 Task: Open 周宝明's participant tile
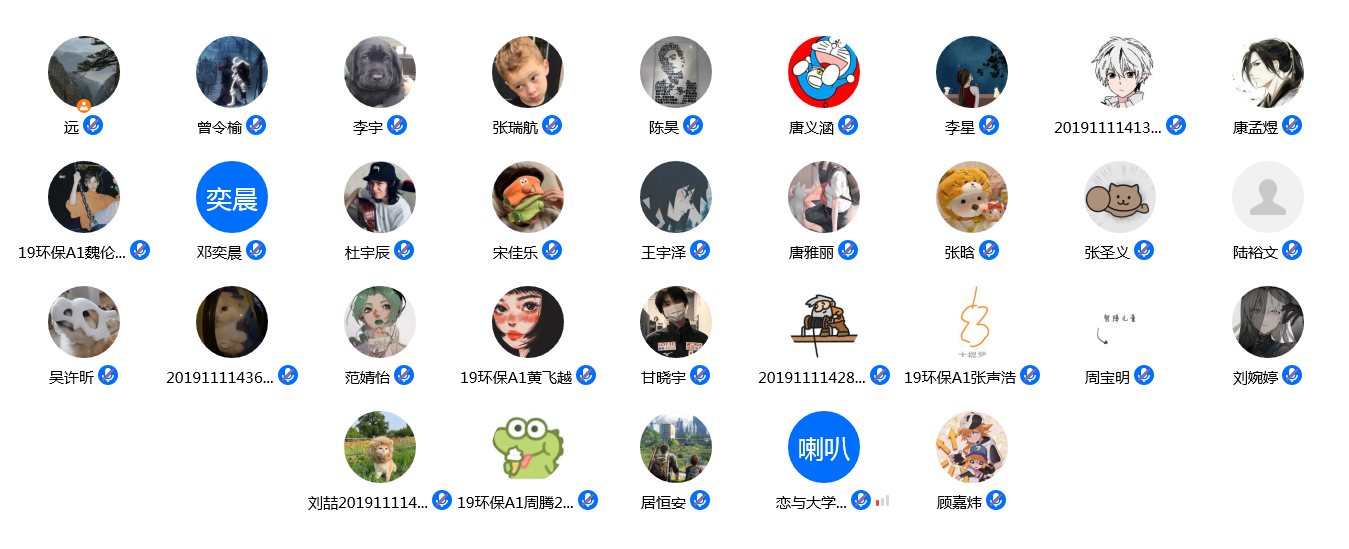[1120, 323]
